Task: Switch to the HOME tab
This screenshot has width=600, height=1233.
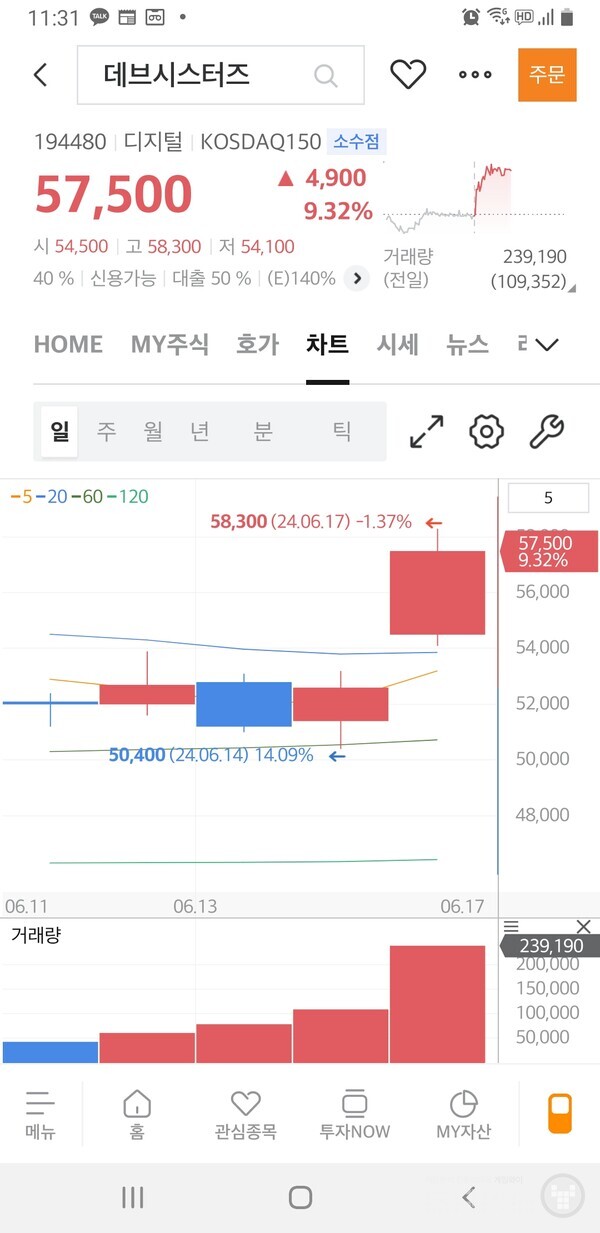Action: click(x=68, y=344)
